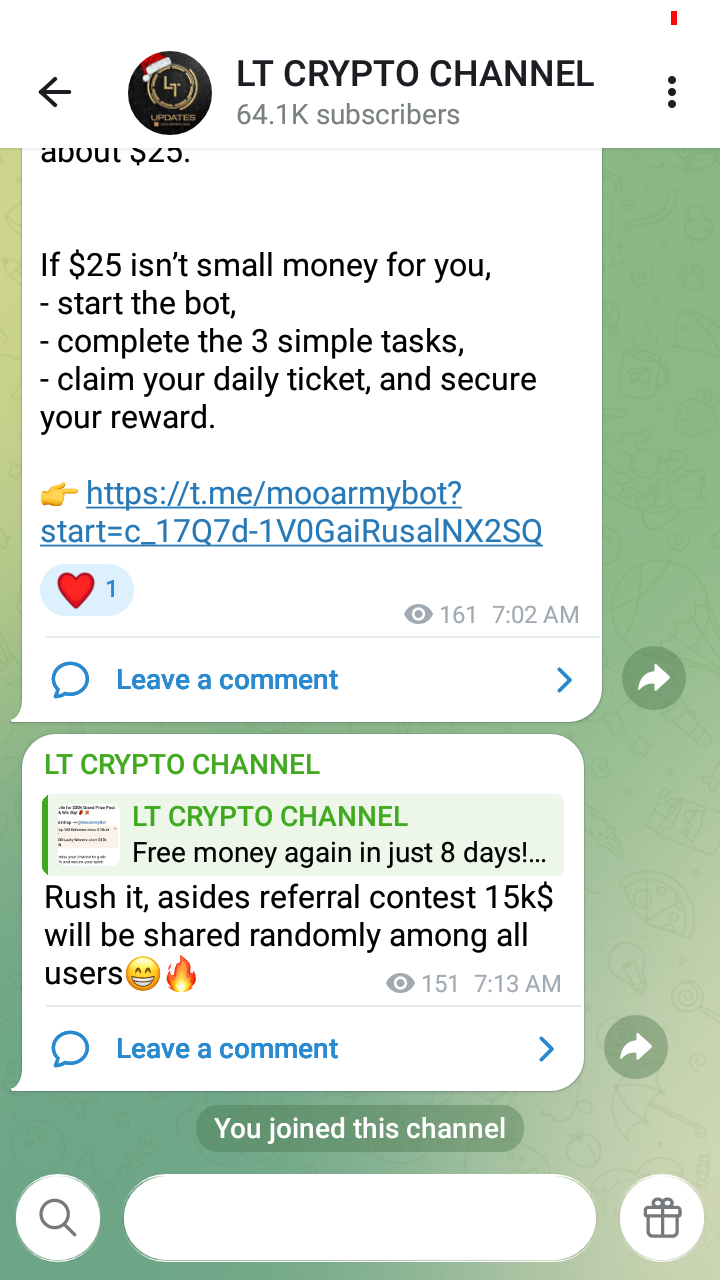Search within this channel
This screenshot has width=720, height=1280.
click(x=58, y=1217)
